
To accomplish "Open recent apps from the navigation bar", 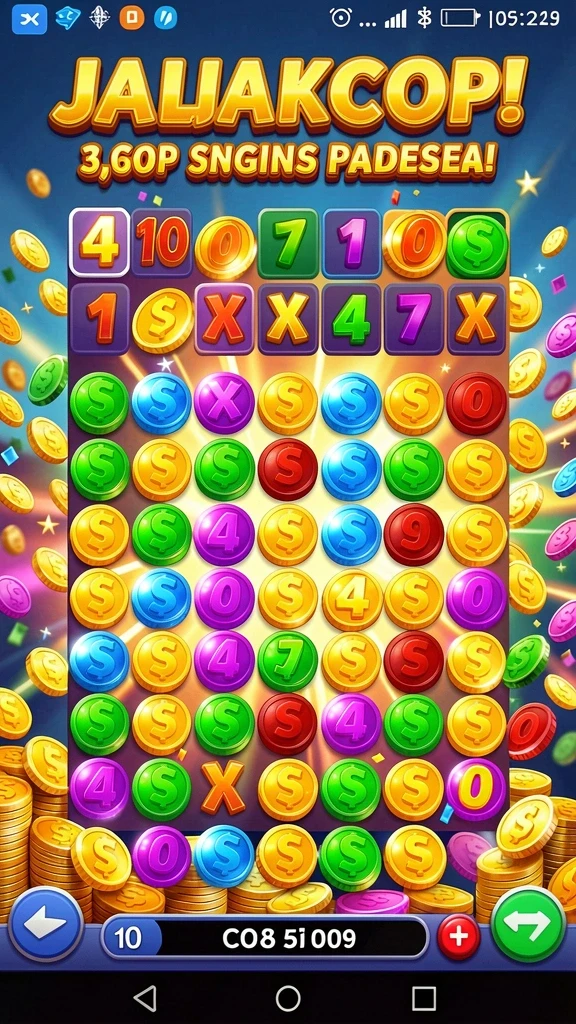I will pyautogui.click(x=424, y=998).
